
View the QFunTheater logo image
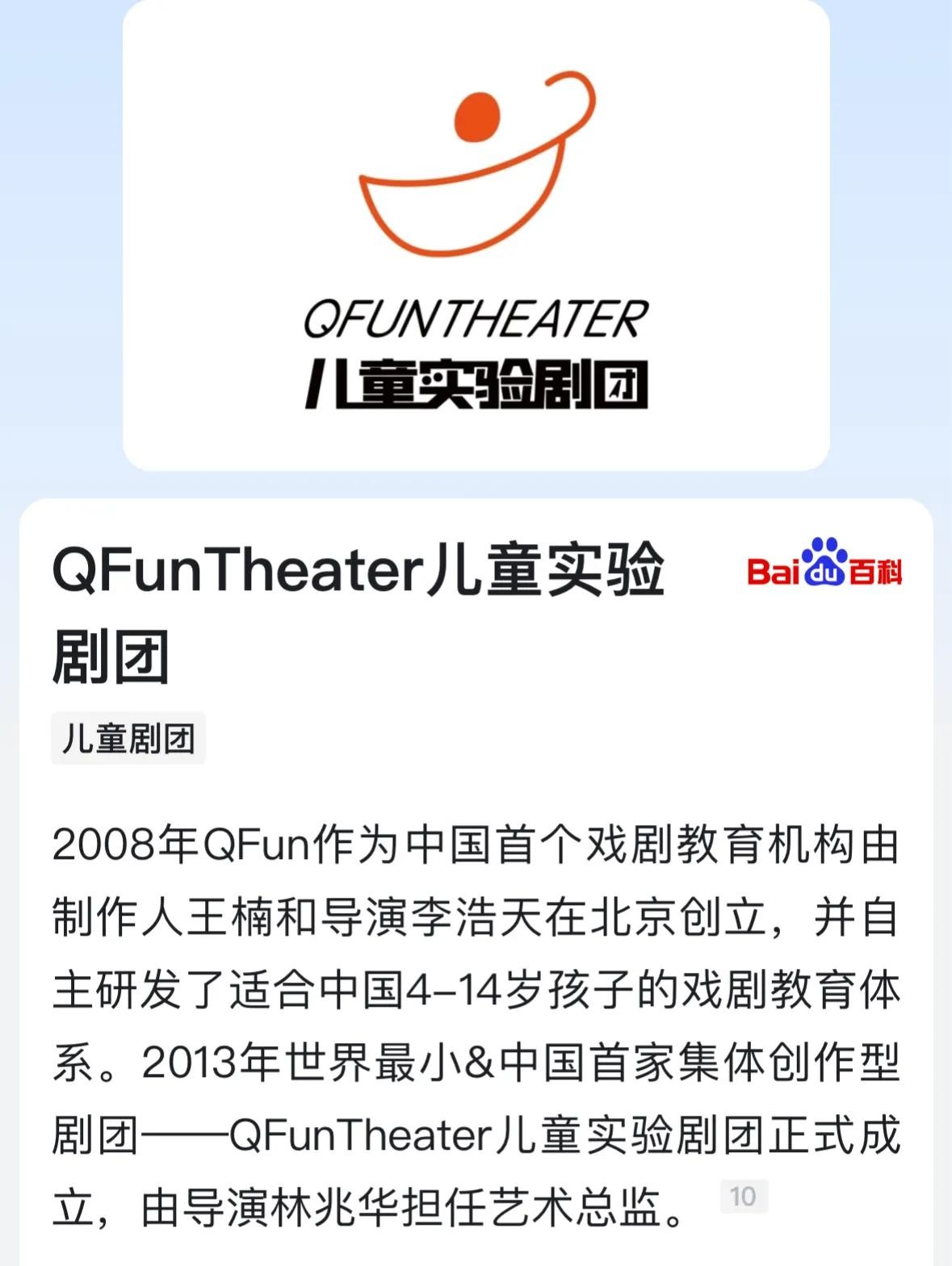tap(476, 236)
